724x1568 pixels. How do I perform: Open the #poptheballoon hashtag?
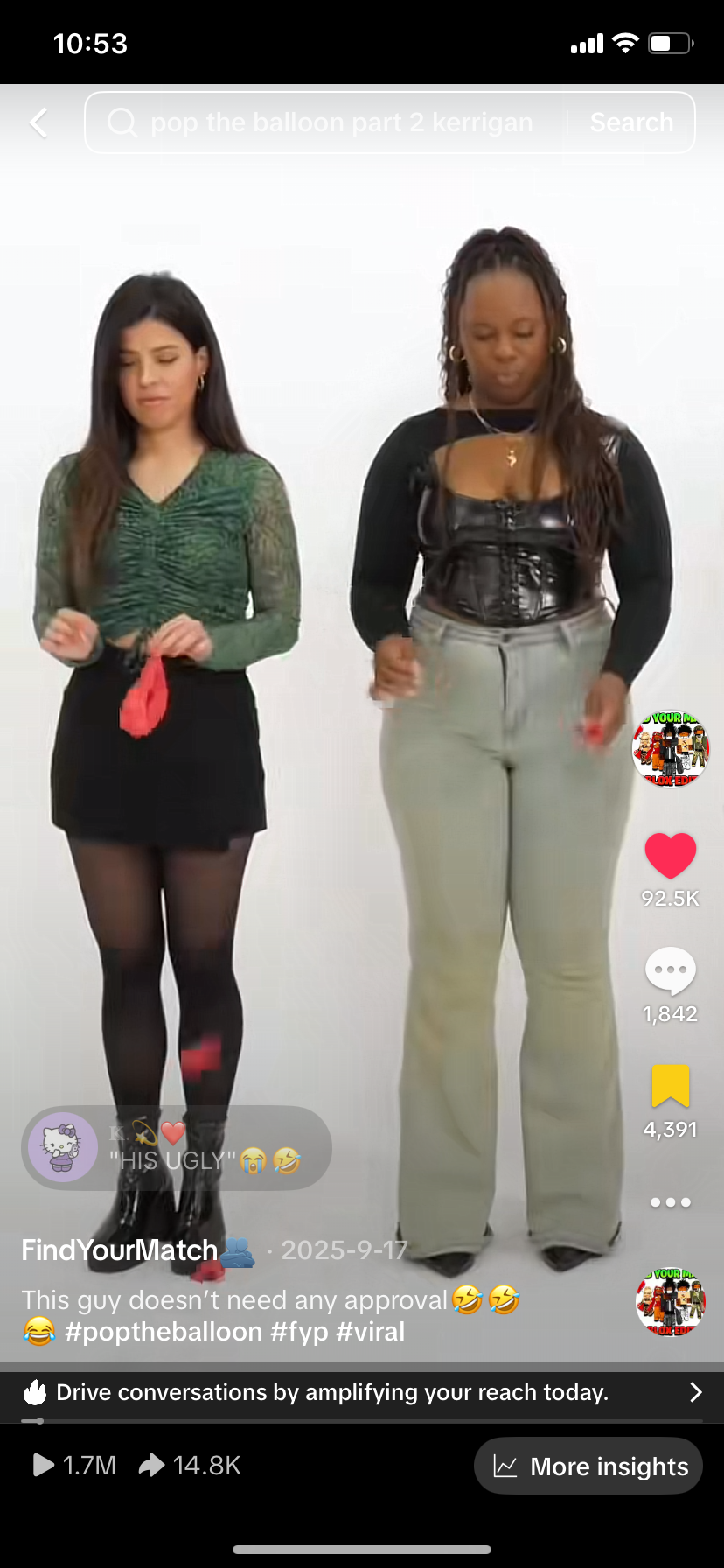pyautogui.click(x=164, y=1332)
